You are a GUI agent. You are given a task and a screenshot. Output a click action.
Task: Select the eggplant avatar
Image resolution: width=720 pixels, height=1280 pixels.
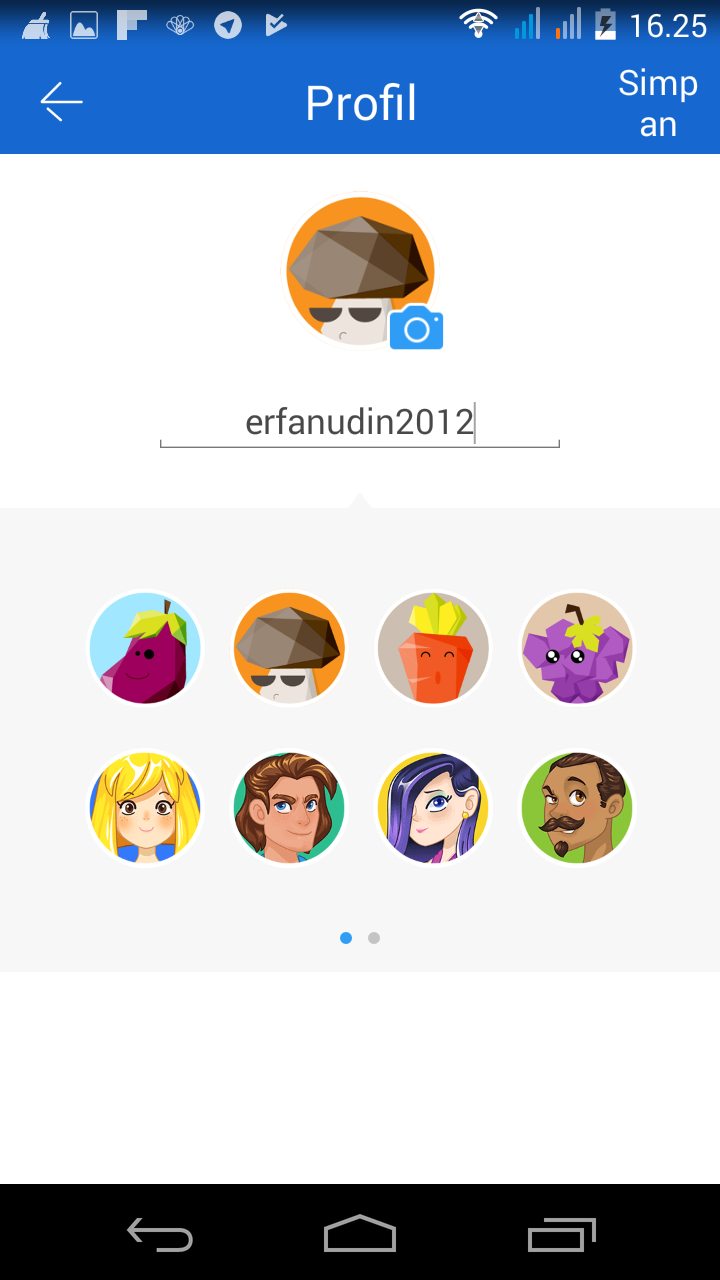(x=145, y=648)
